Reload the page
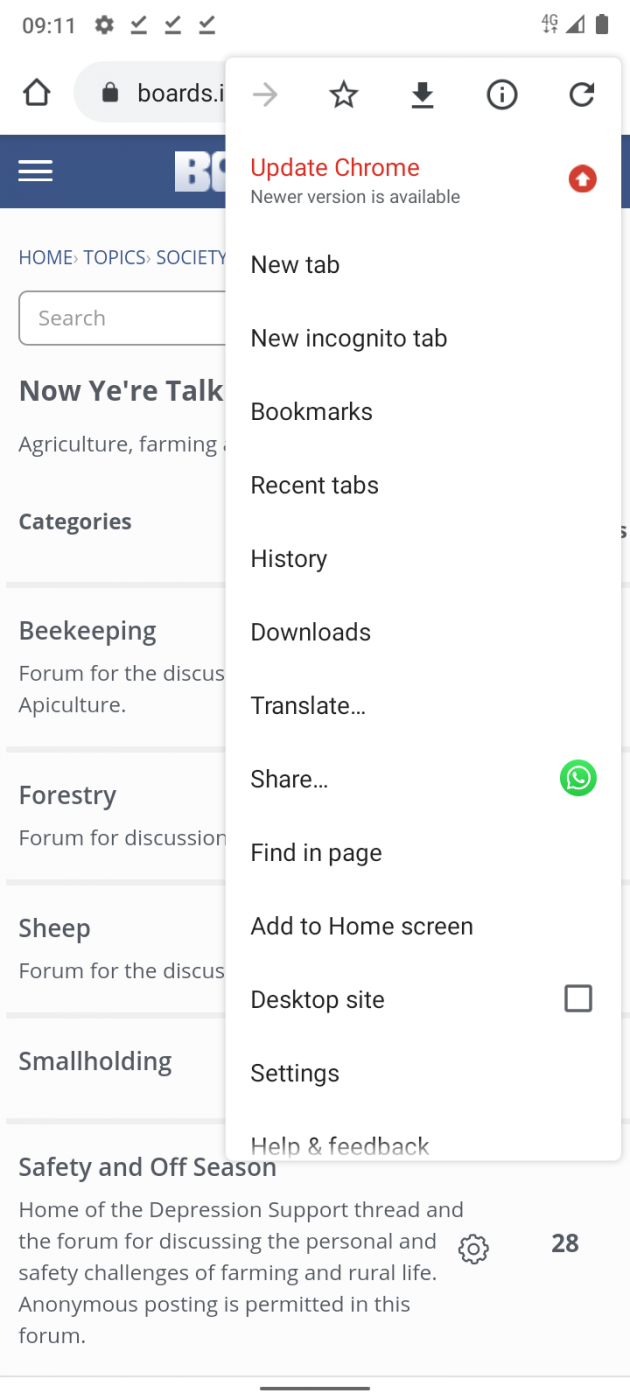Image resolution: width=630 pixels, height=1400 pixels. 581,95
